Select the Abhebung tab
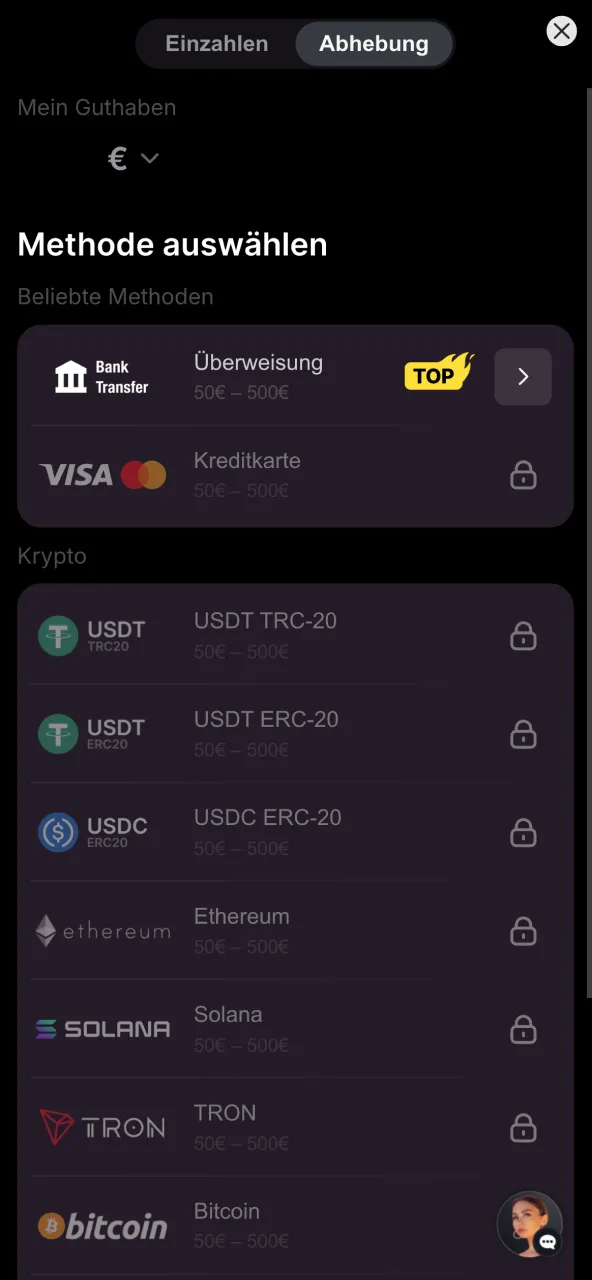The width and height of the screenshot is (592, 1280). (x=374, y=44)
